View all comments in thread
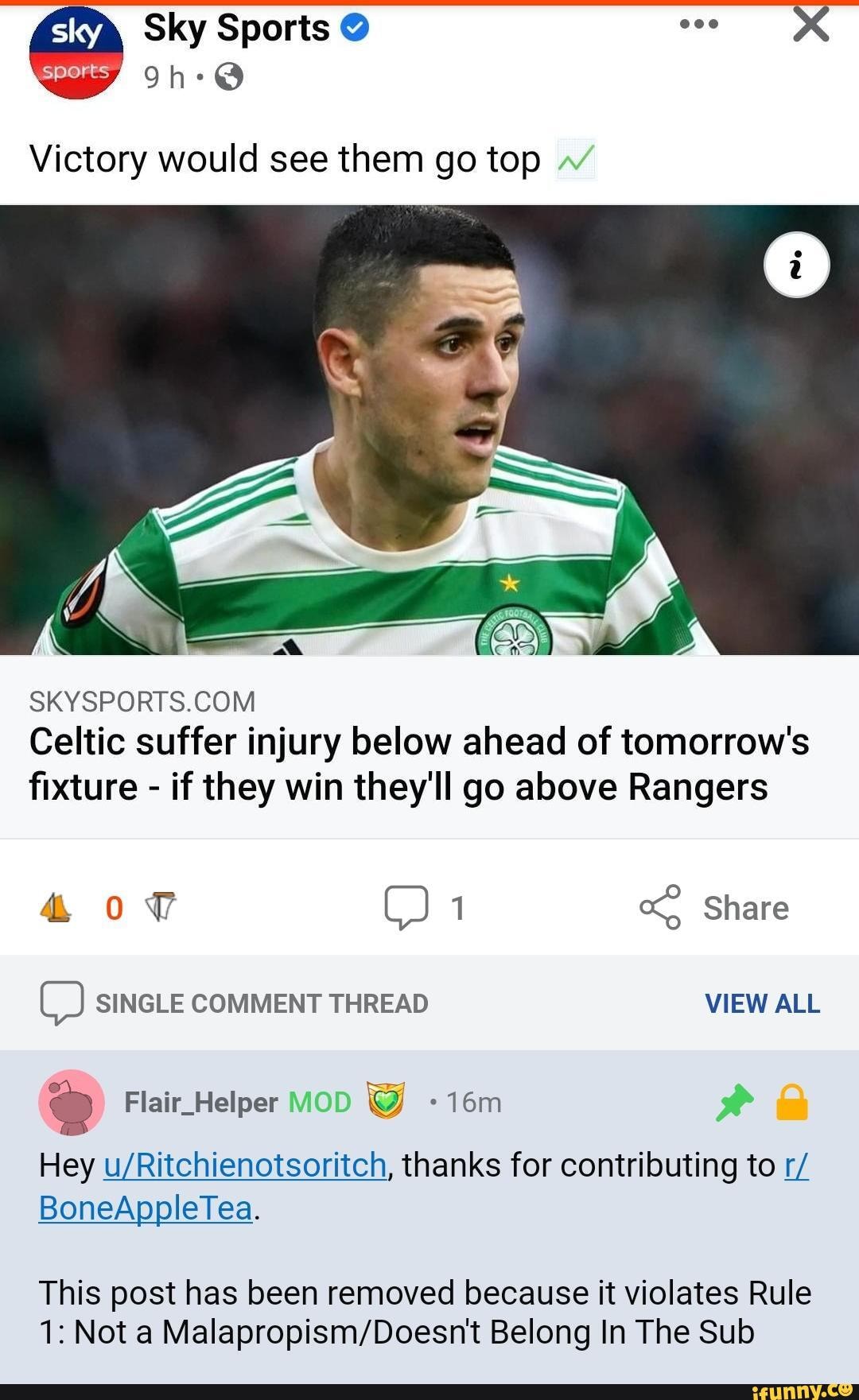The height and width of the screenshot is (1400, 859). point(761,1003)
